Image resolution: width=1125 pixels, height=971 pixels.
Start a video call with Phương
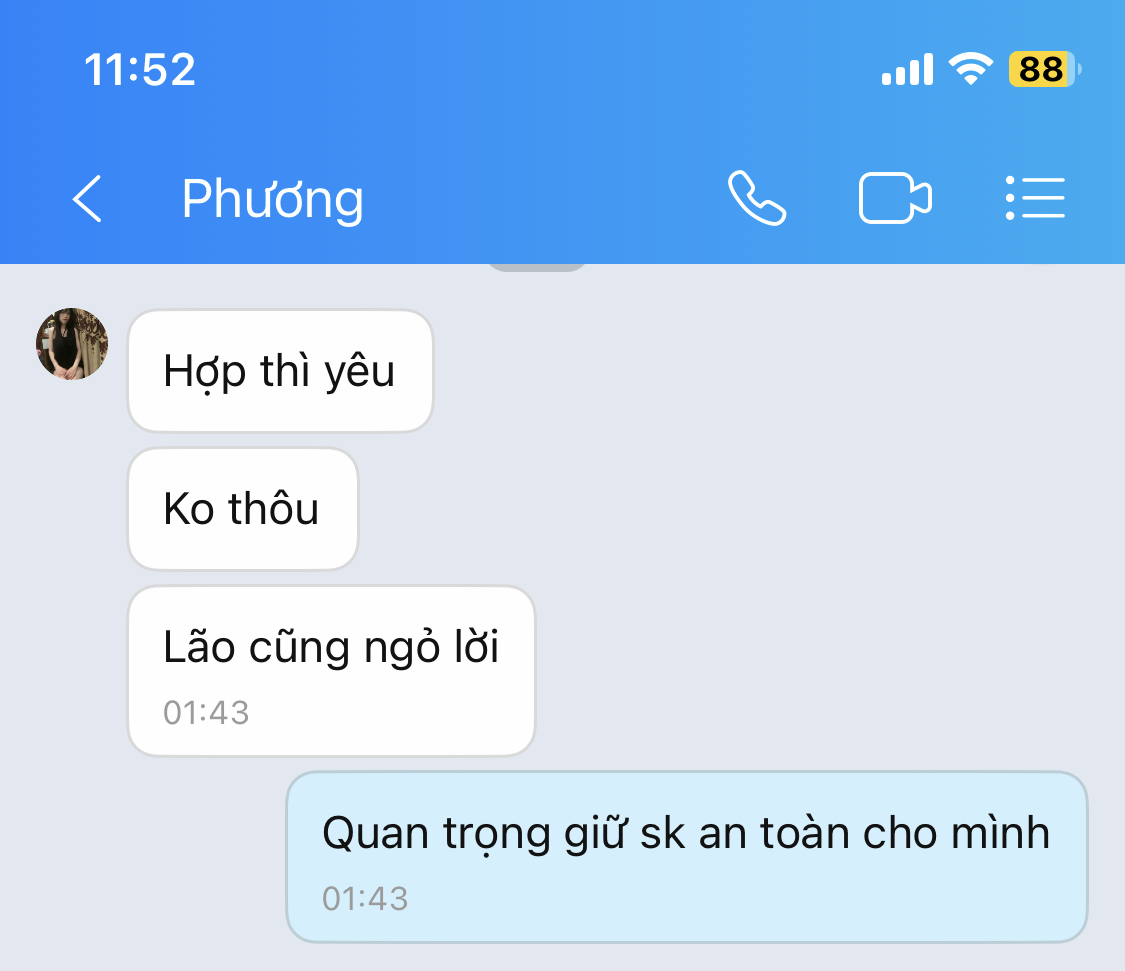(895, 198)
